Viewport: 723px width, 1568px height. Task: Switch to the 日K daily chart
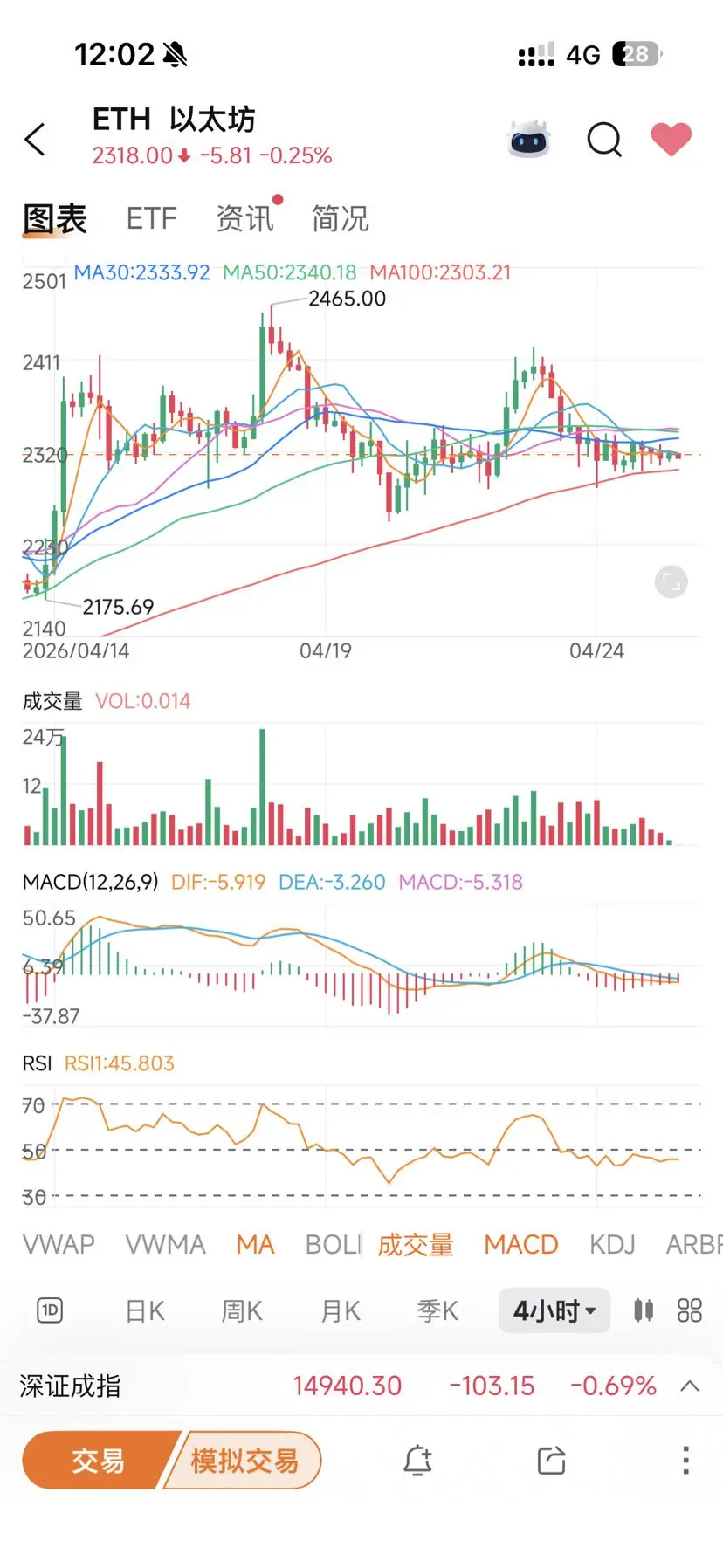(x=145, y=1310)
